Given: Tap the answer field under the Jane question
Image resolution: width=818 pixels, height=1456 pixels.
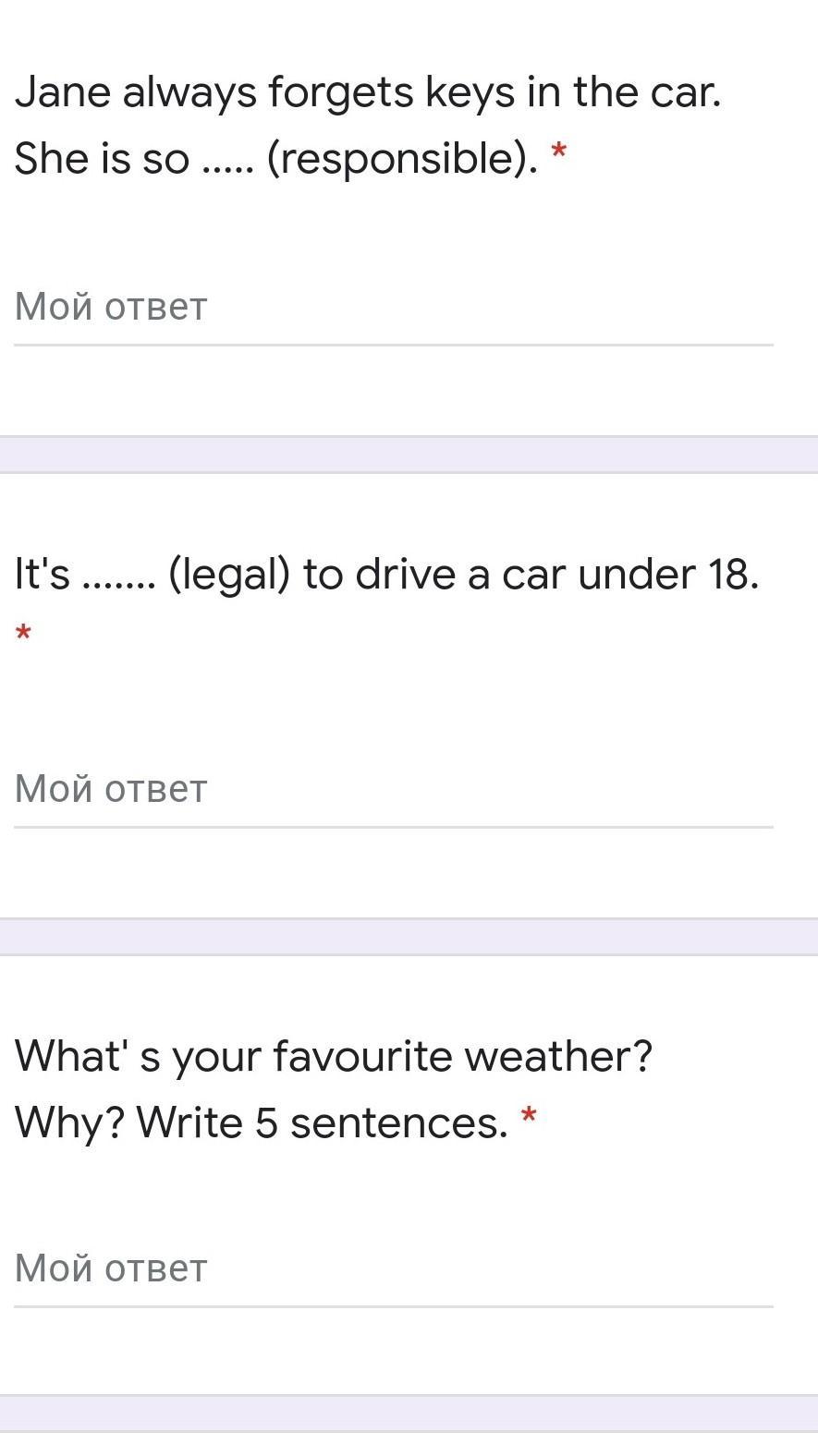Looking at the screenshot, I should [x=393, y=309].
